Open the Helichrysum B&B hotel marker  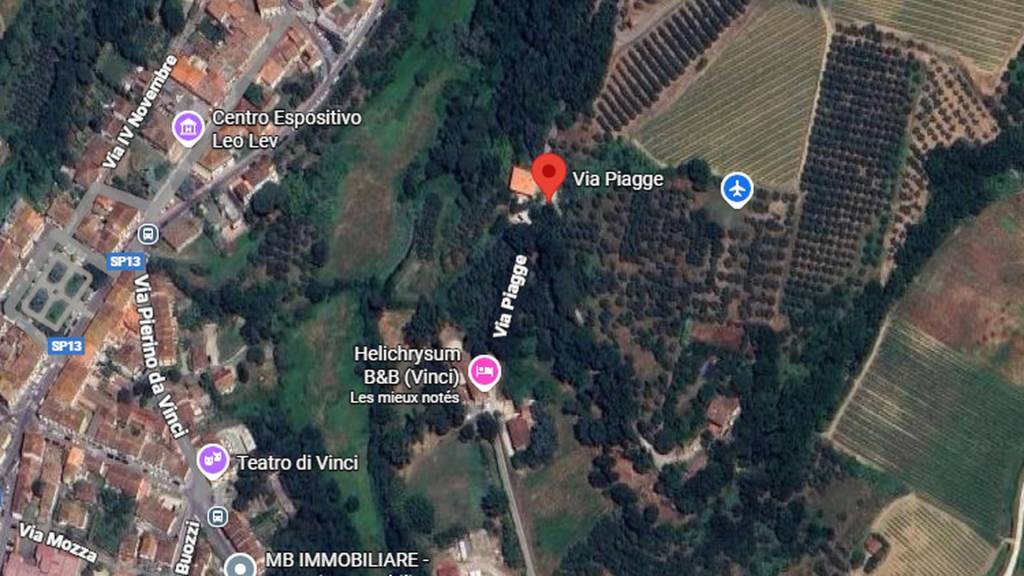click(485, 373)
